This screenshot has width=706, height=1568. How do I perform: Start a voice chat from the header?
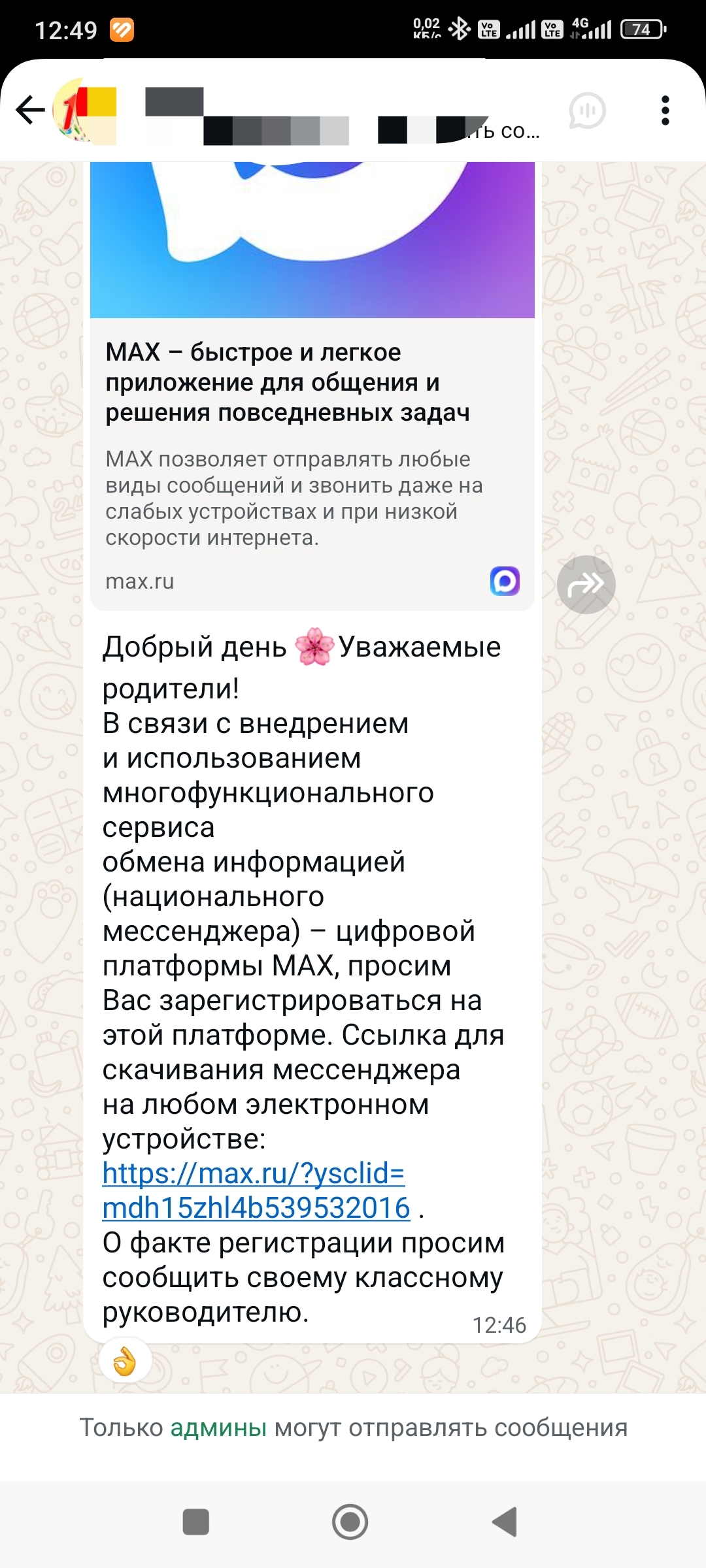[587, 110]
